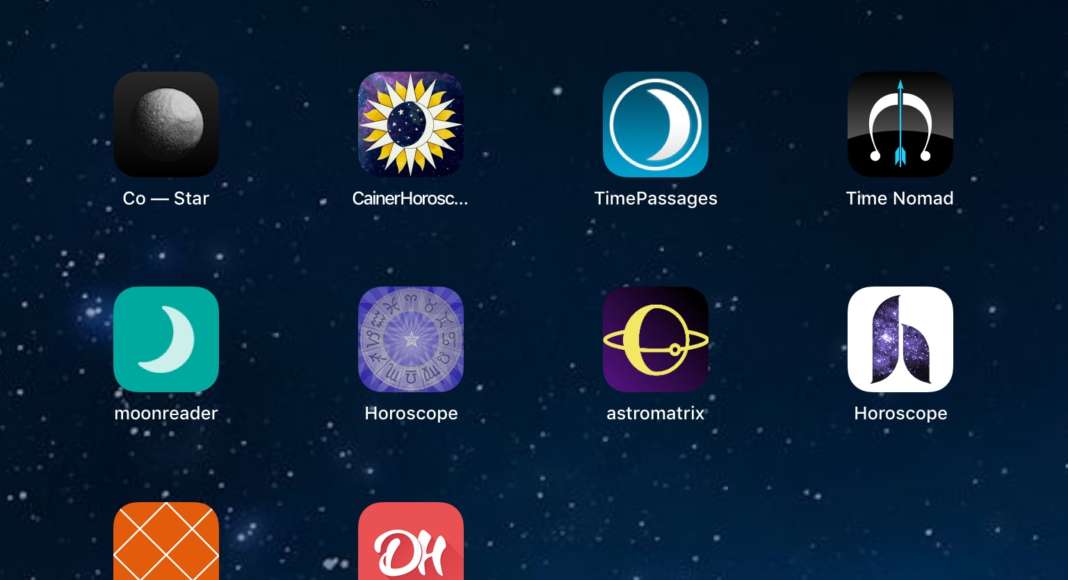
Task: Launch the red DH app
Action: click(411, 542)
